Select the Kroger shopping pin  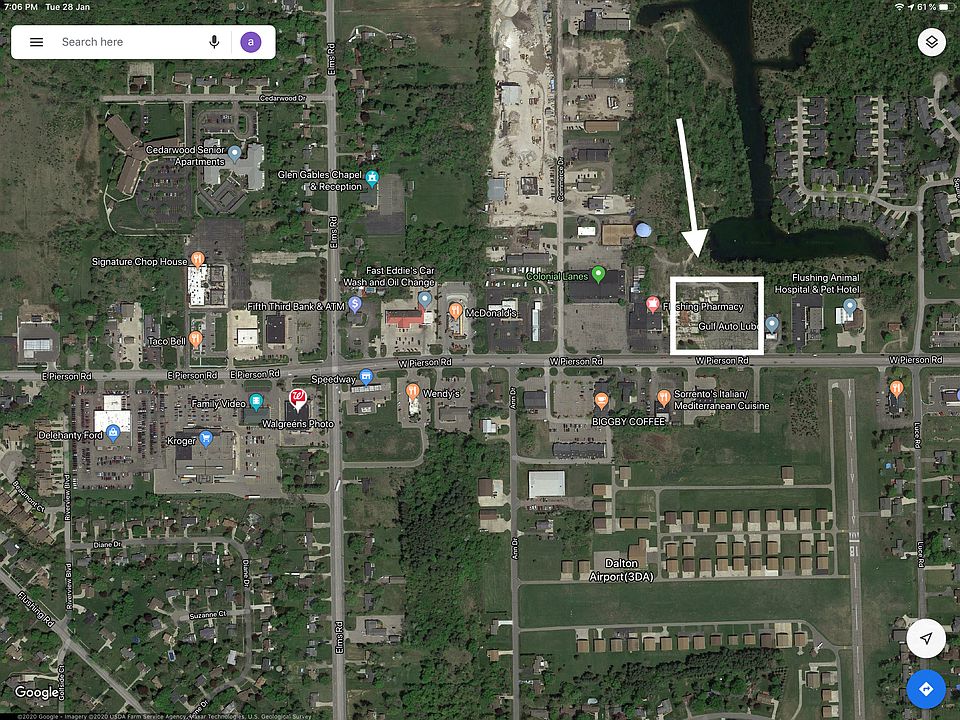click(x=206, y=437)
